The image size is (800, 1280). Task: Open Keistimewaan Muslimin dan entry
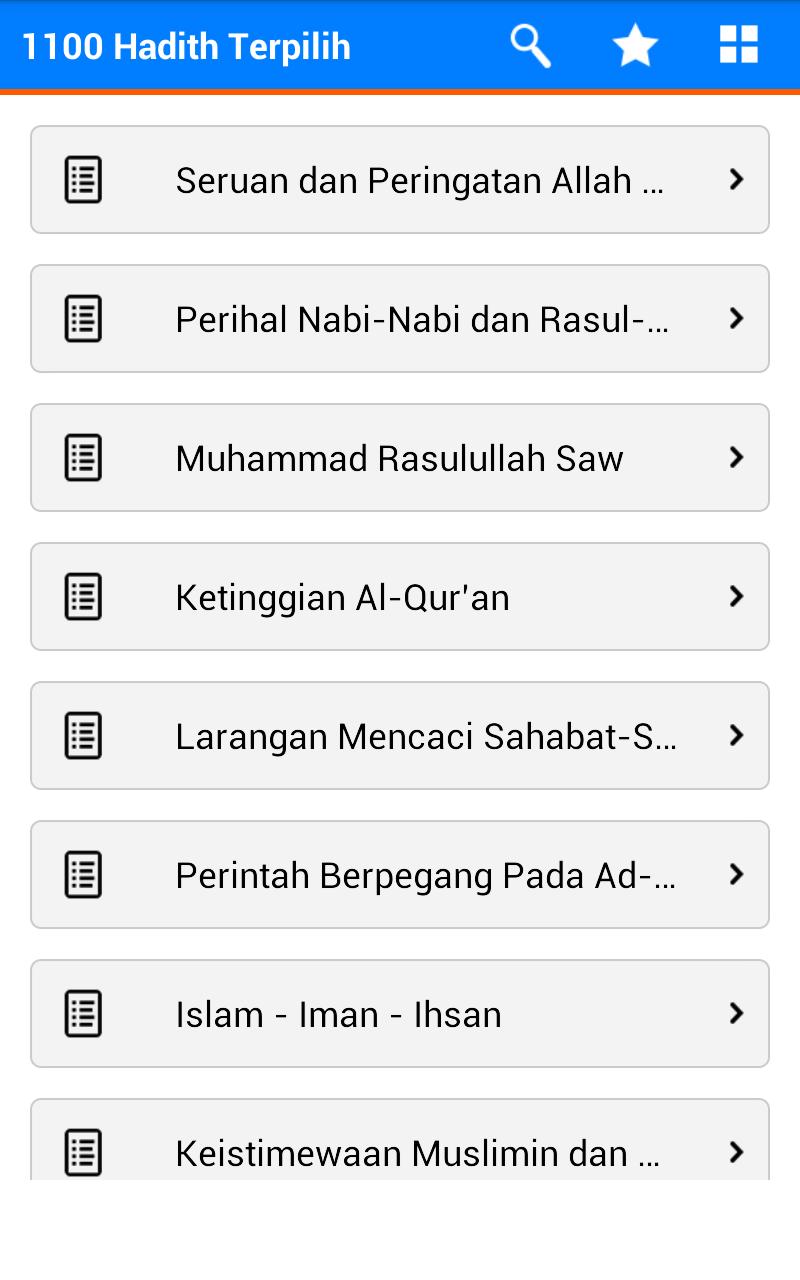click(x=400, y=1152)
